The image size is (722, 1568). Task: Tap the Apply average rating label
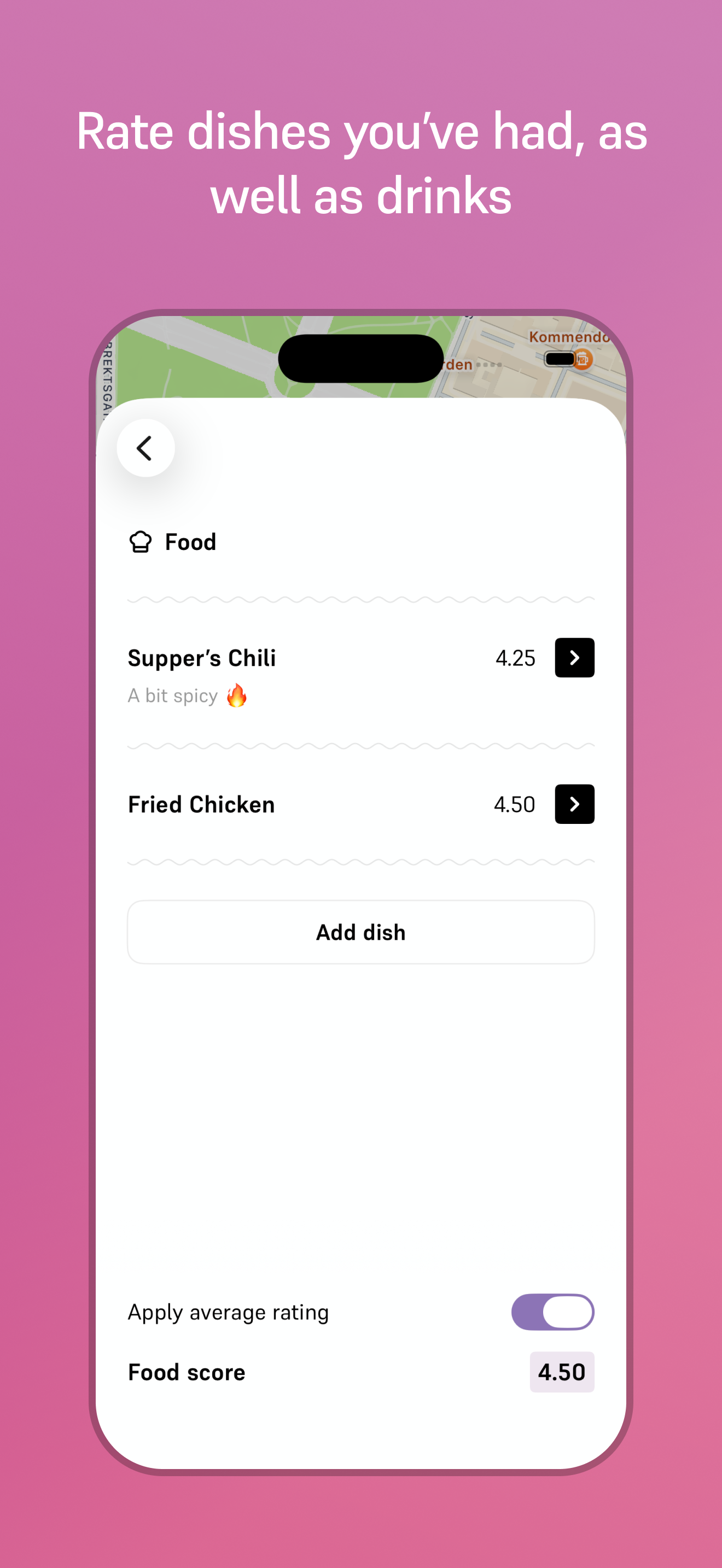228,1312
